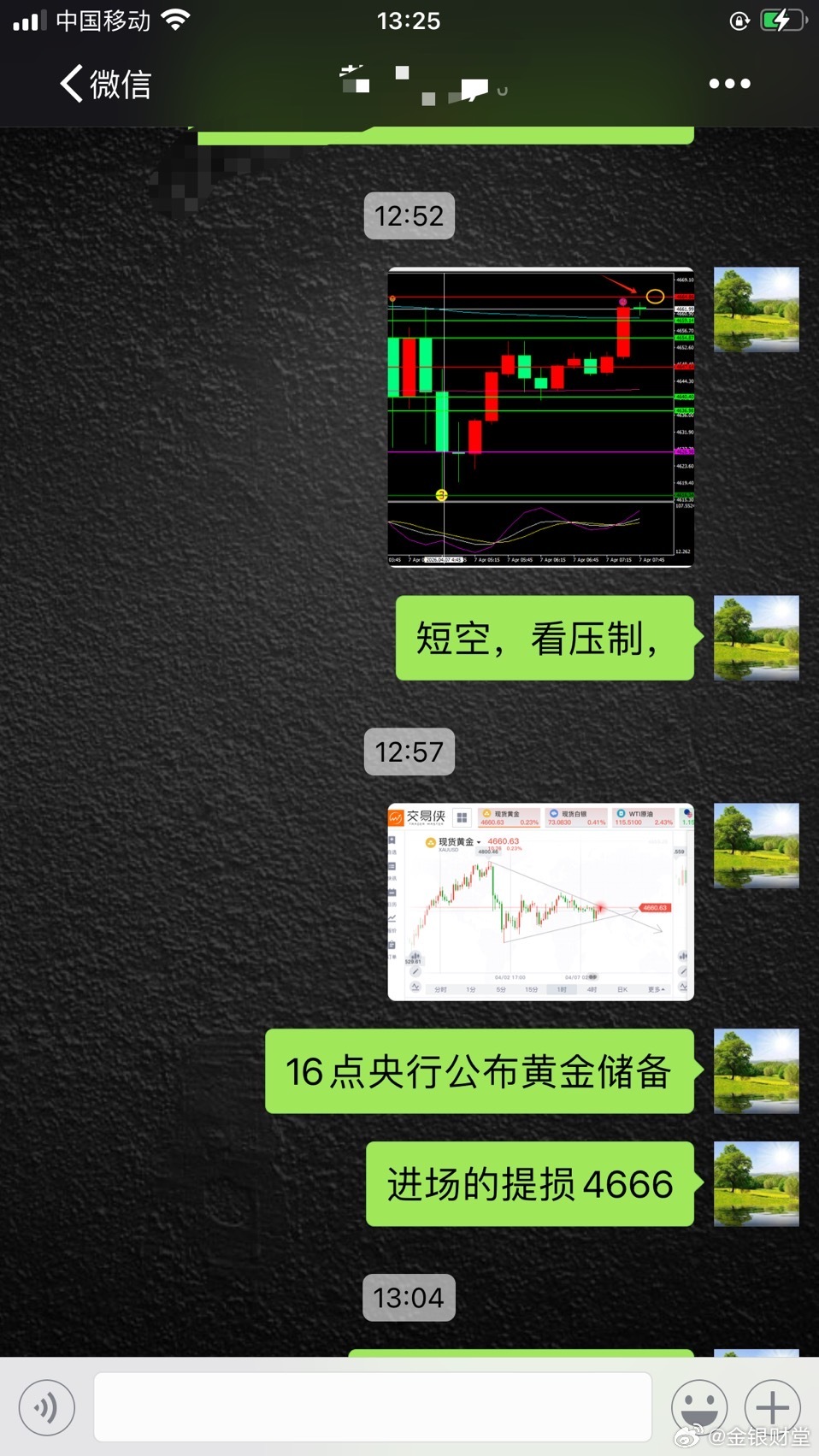
Task: Open the landscape profile avatar thumbnail
Action: [x=756, y=308]
